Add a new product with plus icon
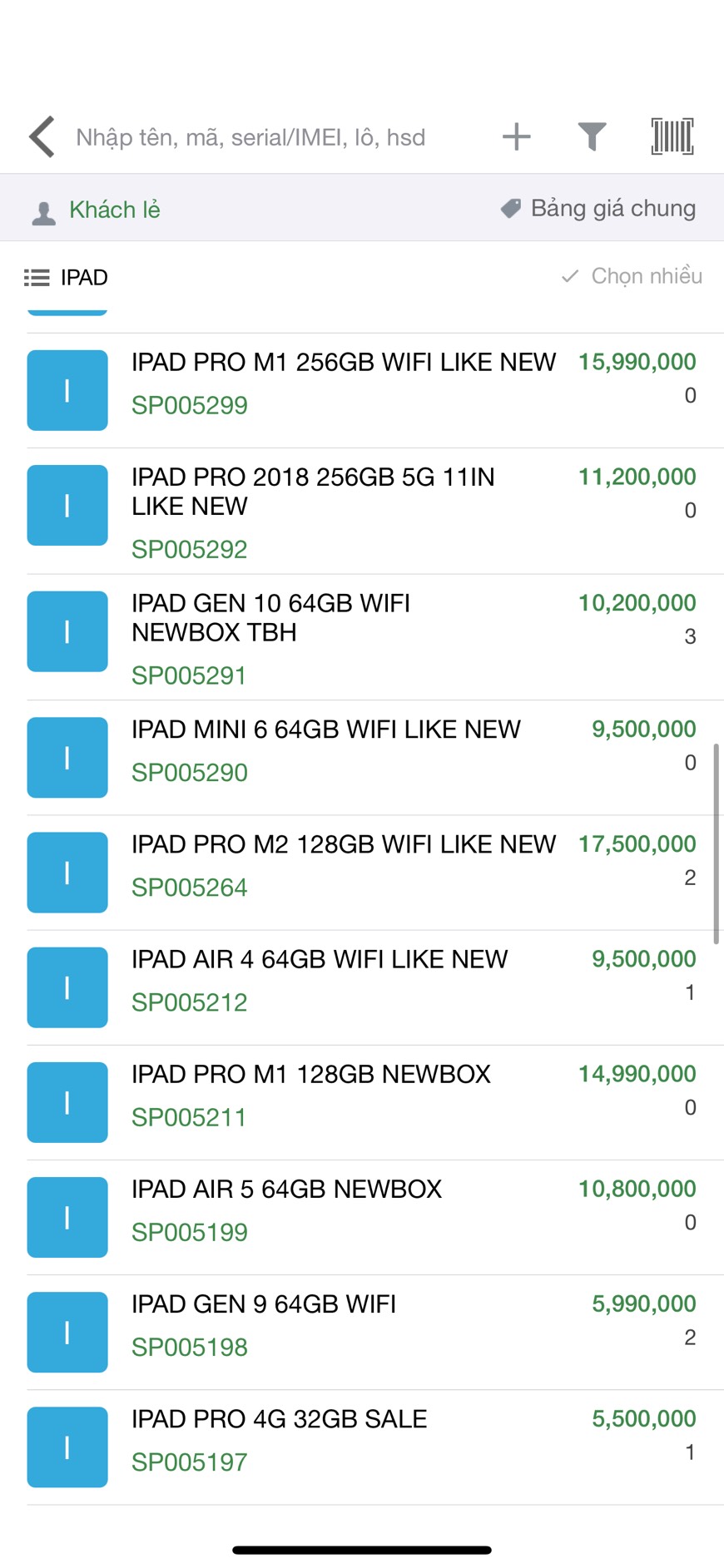The width and height of the screenshot is (724, 1568). coord(517,136)
